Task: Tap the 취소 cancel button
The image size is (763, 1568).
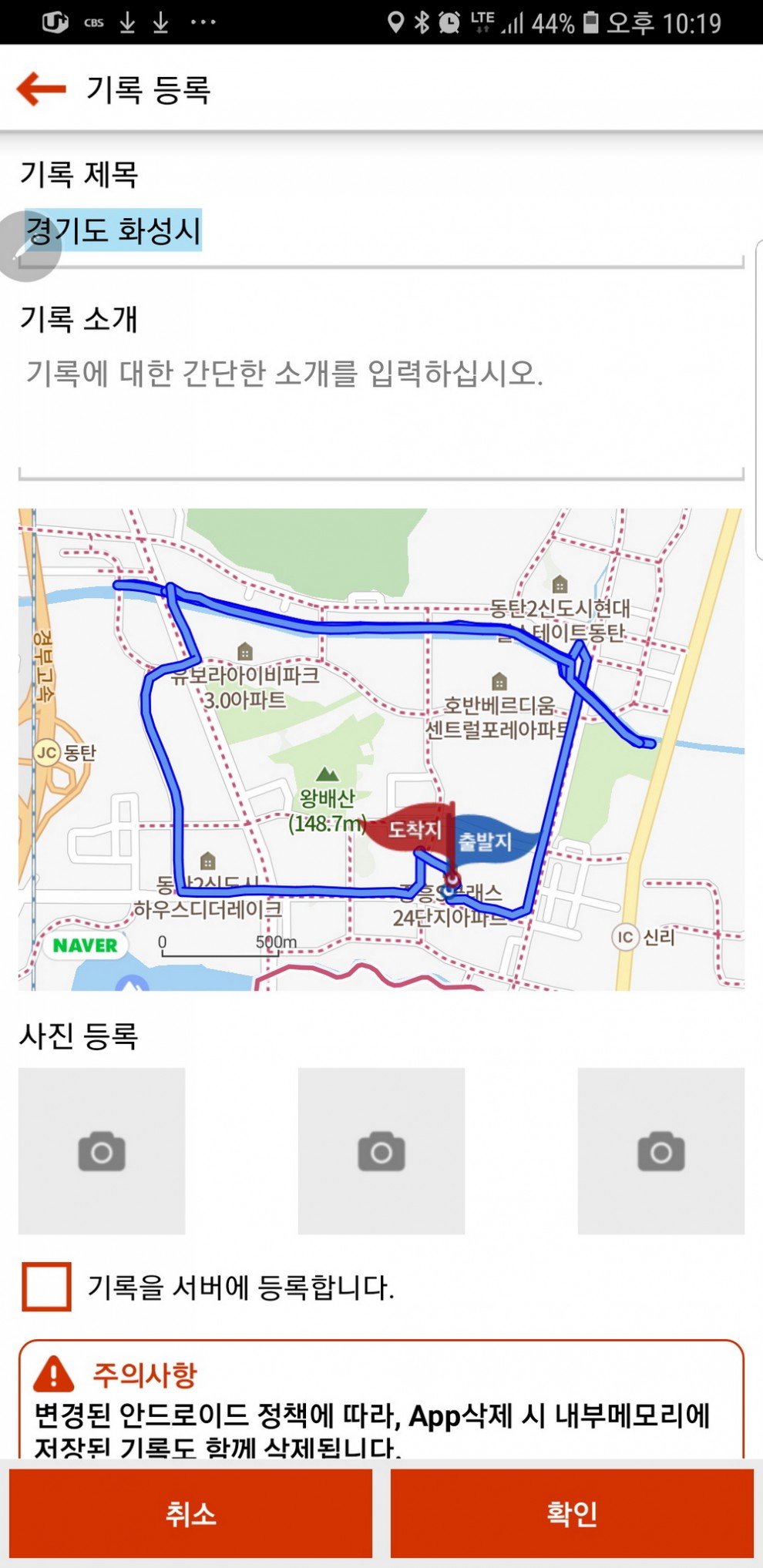Action: pos(190,1513)
